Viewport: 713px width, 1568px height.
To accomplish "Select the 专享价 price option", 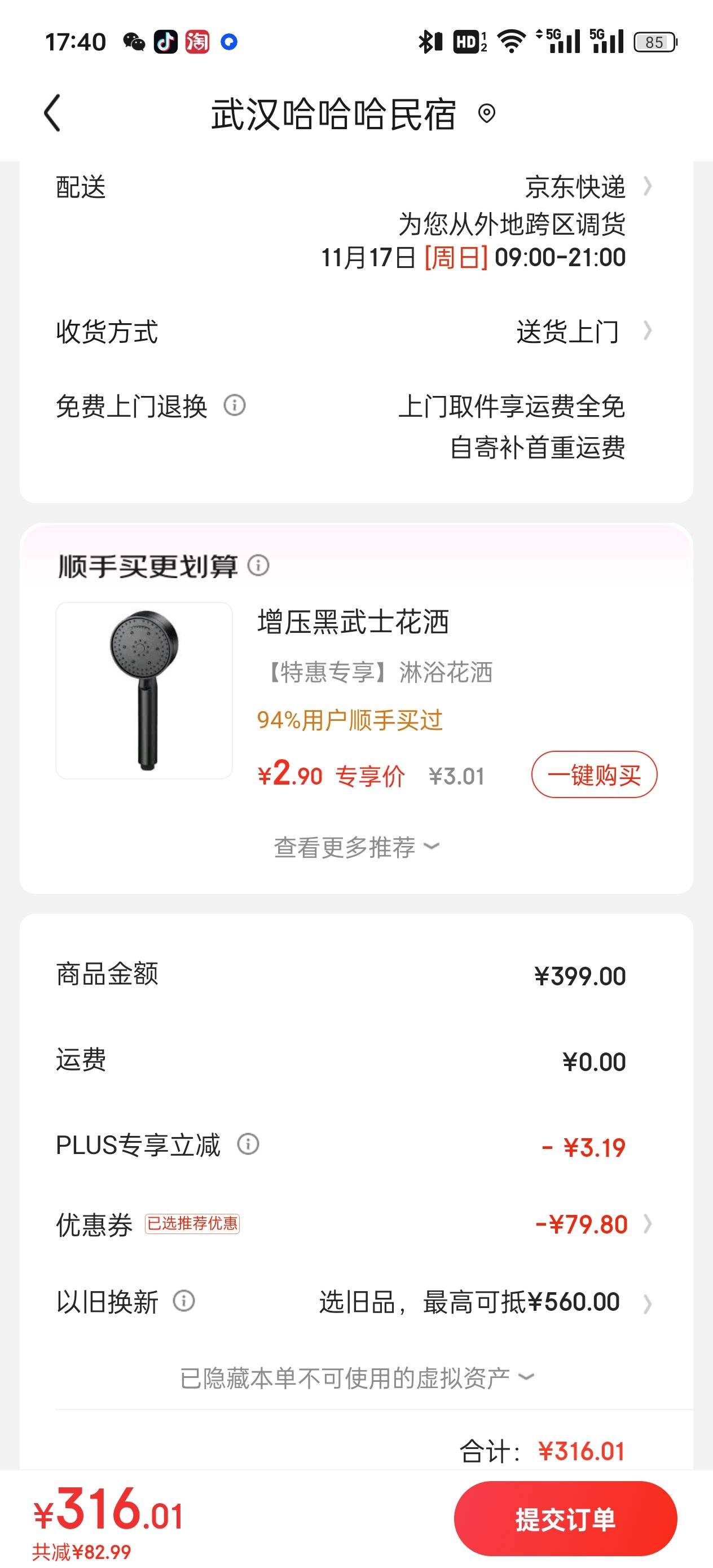I will click(371, 775).
